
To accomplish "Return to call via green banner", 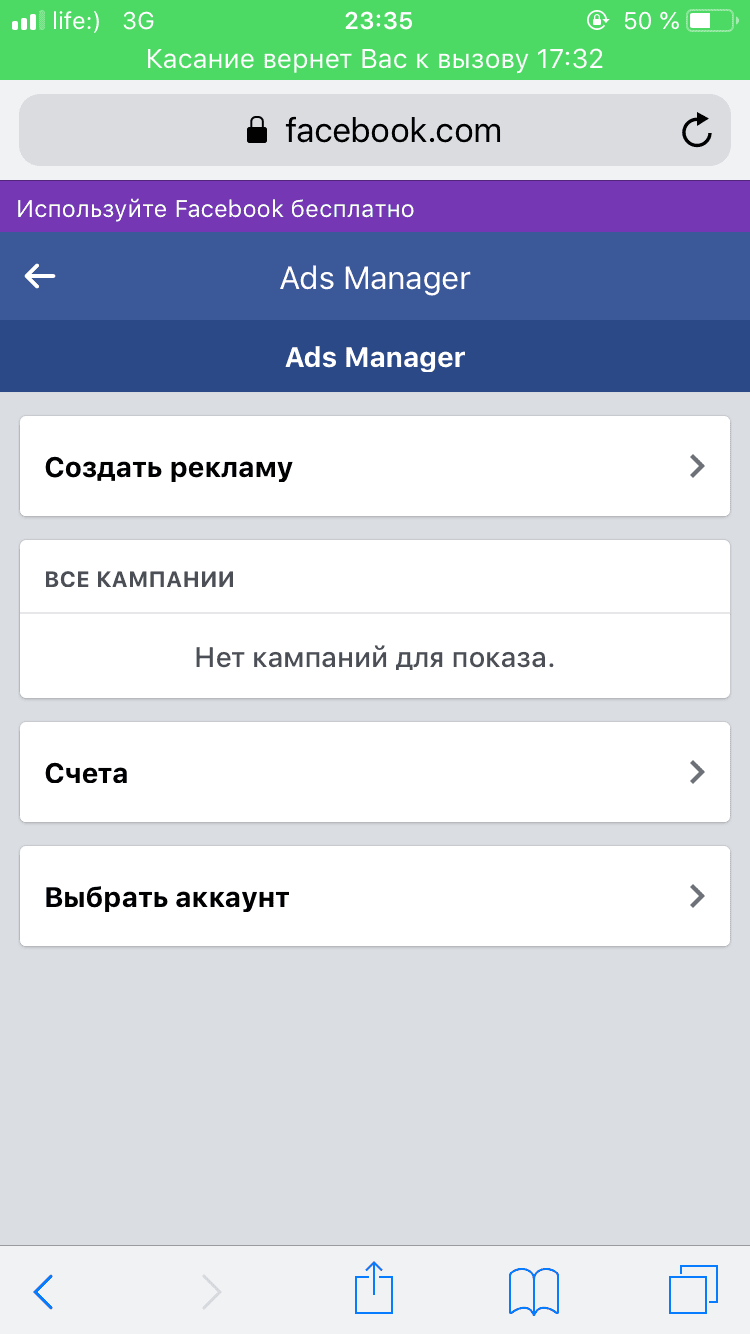I will click(375, 59).
